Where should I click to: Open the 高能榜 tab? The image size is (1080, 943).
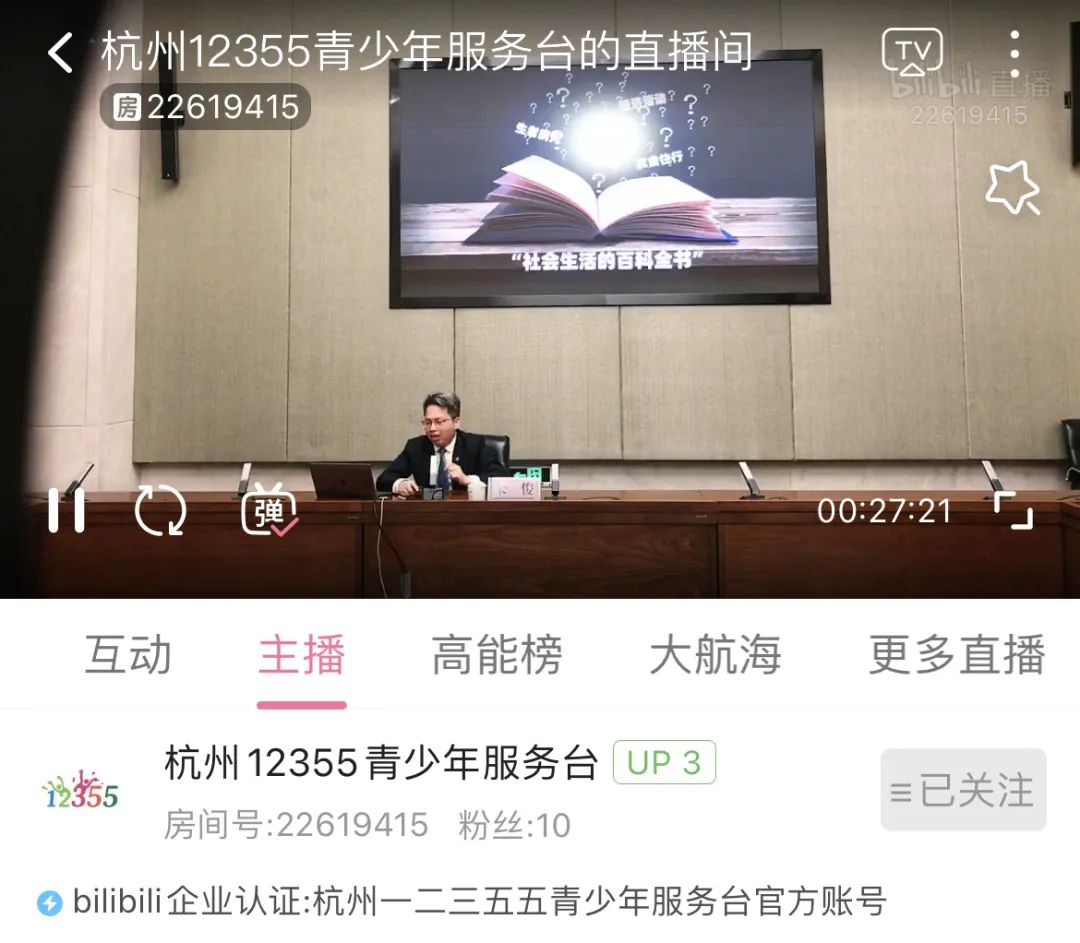(497, 656)
